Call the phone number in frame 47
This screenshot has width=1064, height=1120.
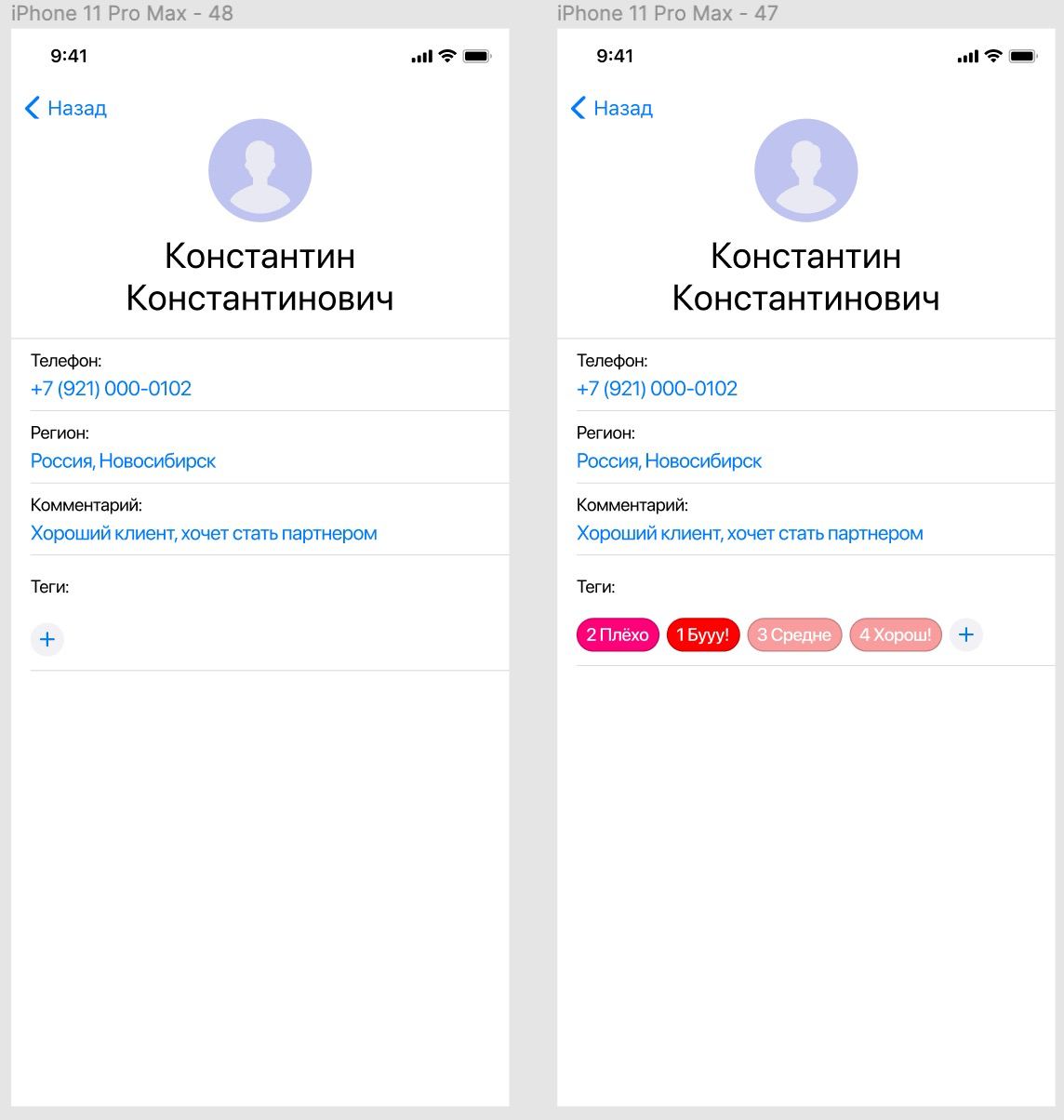tap(657, 389)
